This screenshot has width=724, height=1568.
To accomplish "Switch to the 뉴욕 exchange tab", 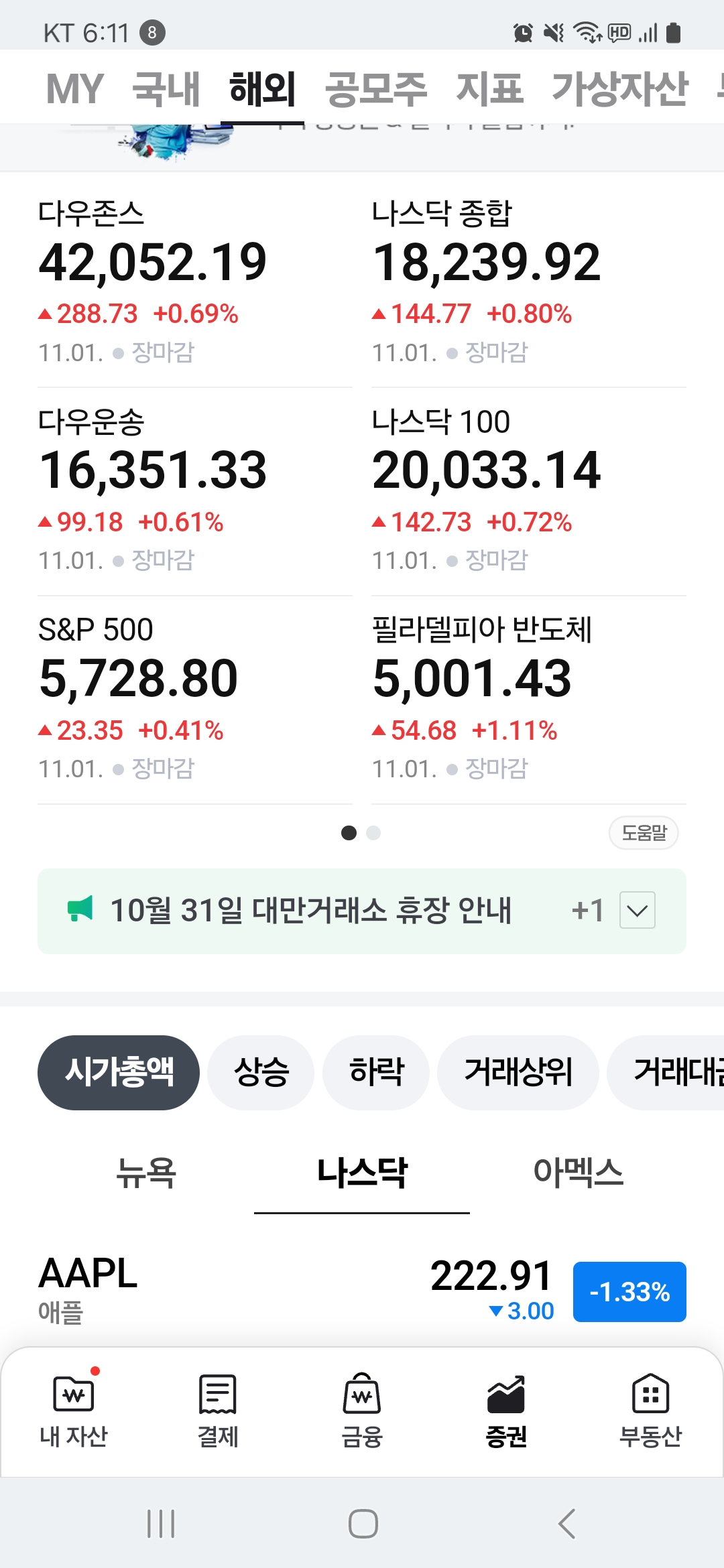I will point(146,1173).
